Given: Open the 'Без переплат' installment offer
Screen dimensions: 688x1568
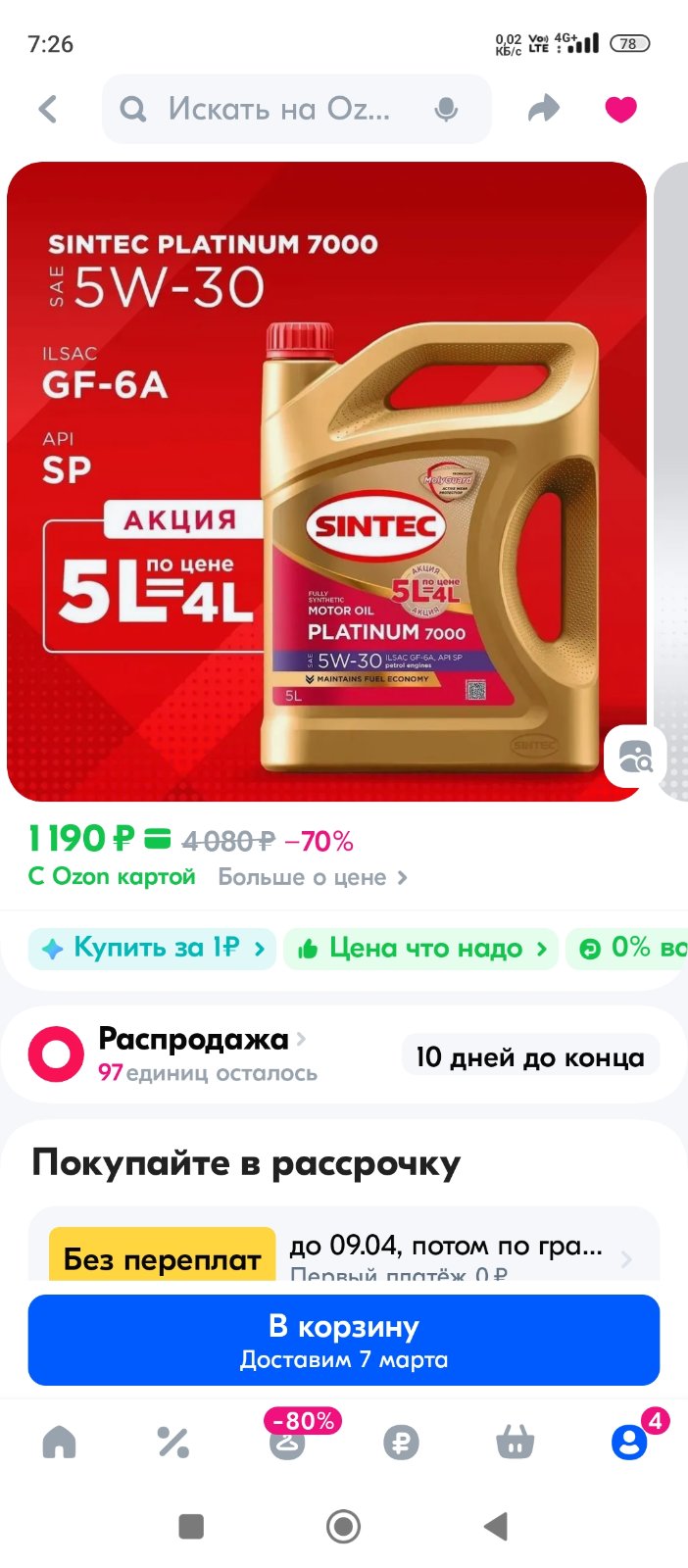Looking at the screenshot, I should (344, 1252).
